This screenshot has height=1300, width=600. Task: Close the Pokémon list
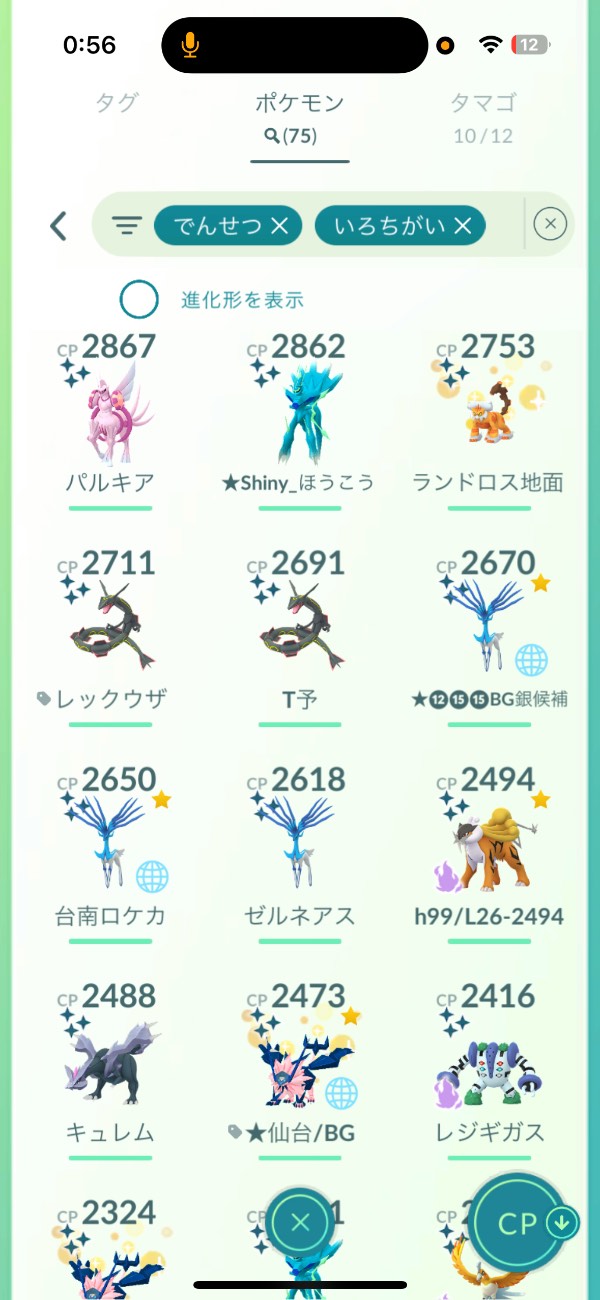point(301,1222)
